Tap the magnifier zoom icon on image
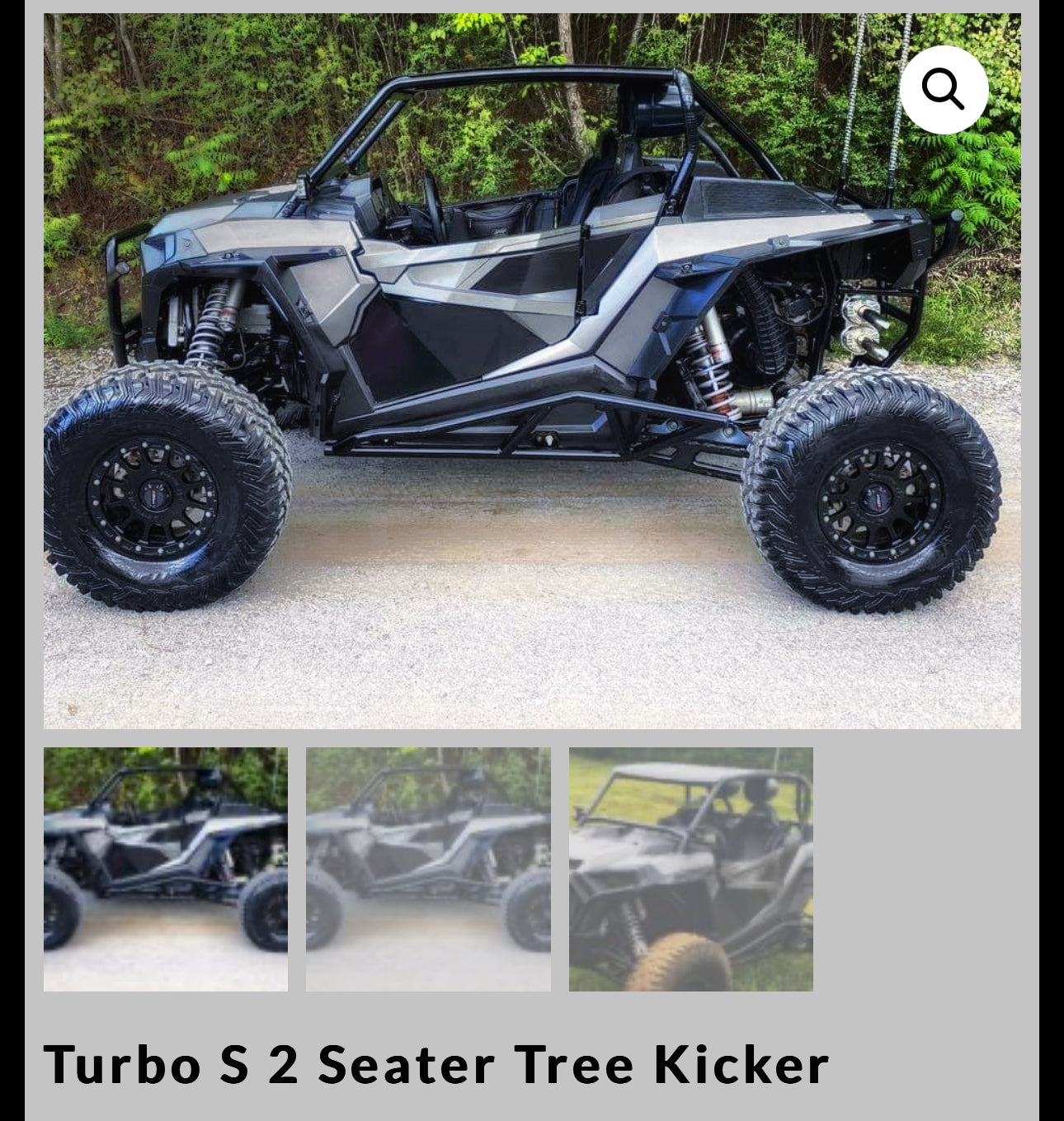1064x1121 pixels. (944, 89)
